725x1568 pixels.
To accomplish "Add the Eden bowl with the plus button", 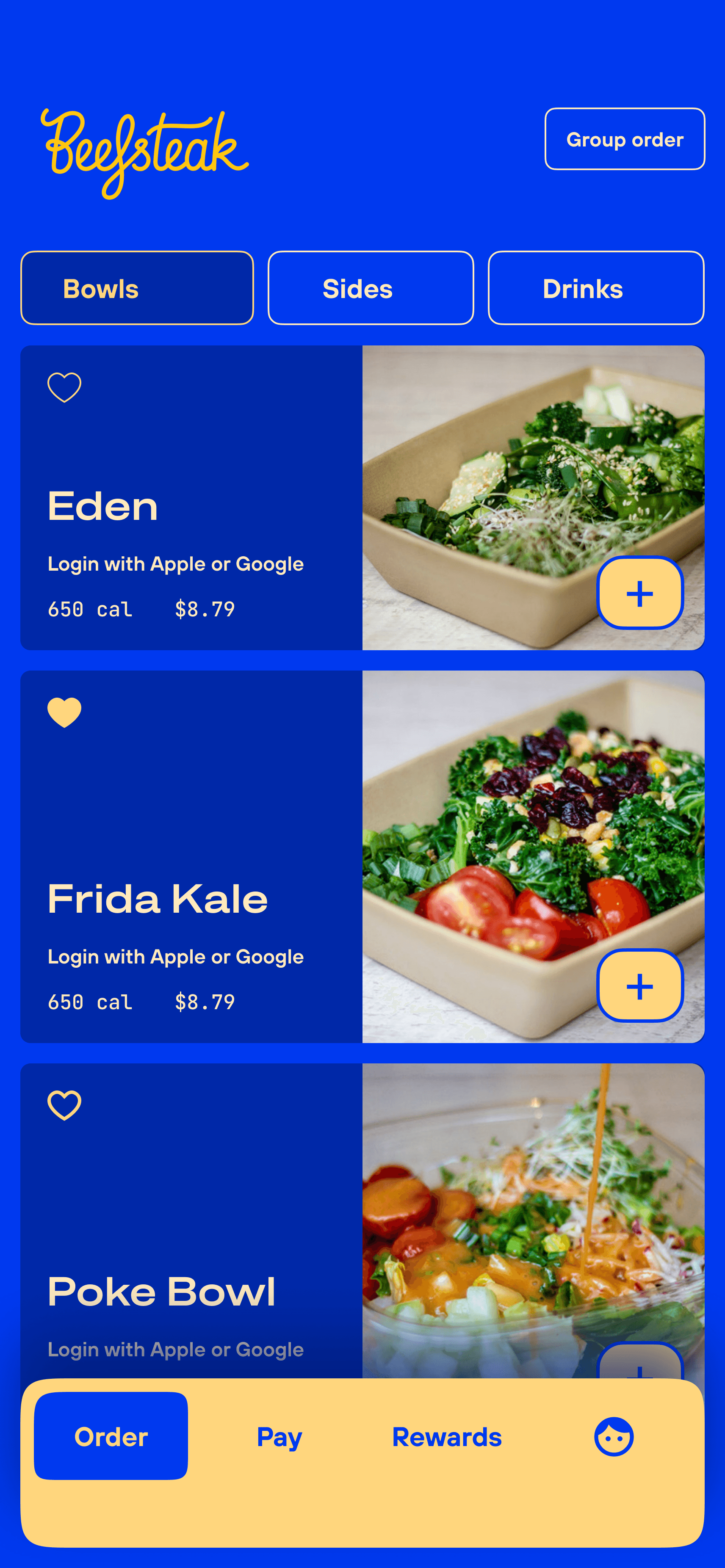I will click(640, 595).
